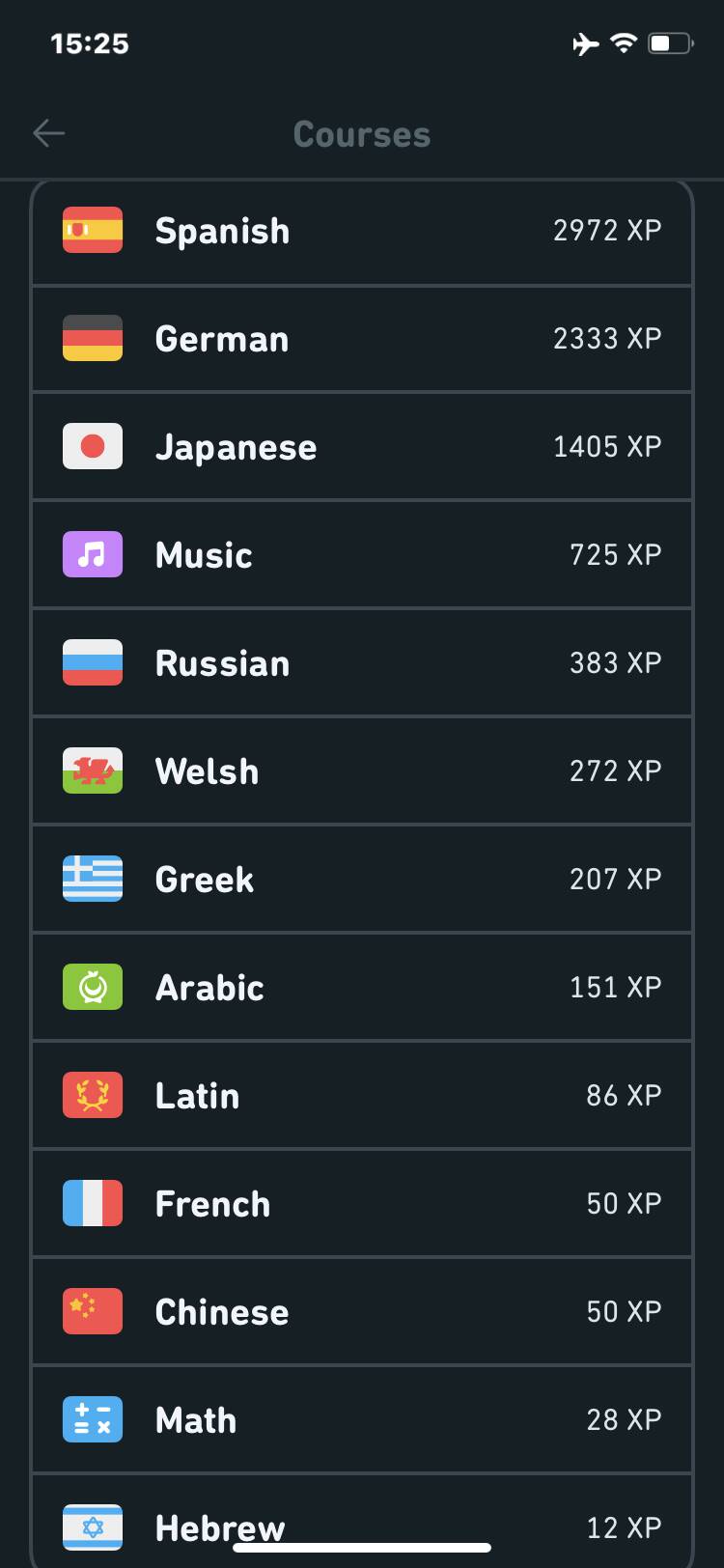
Task: Open the Music course
Action: click(362, 555)
